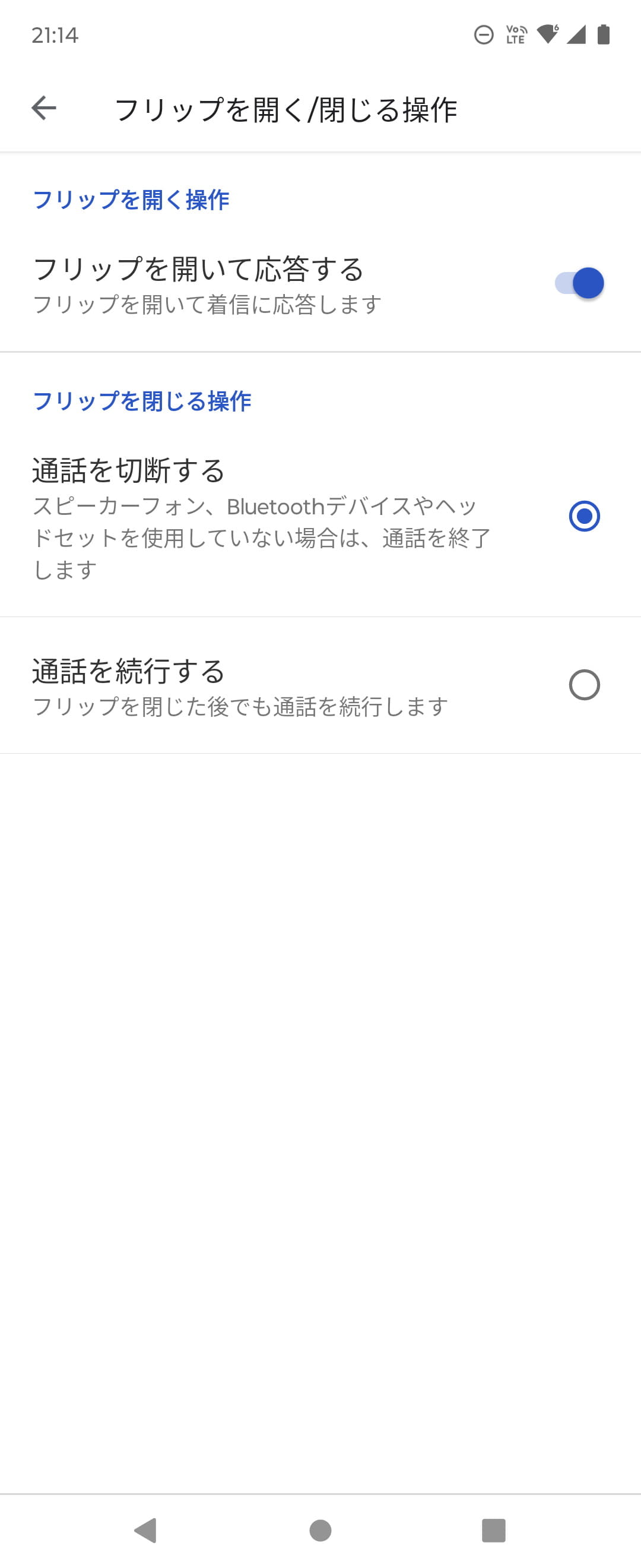This screenshot has height=1568, width=641.
Task: Tap the screen title フリップを開く/閉じる操作
Action: (x=287, y=109)
